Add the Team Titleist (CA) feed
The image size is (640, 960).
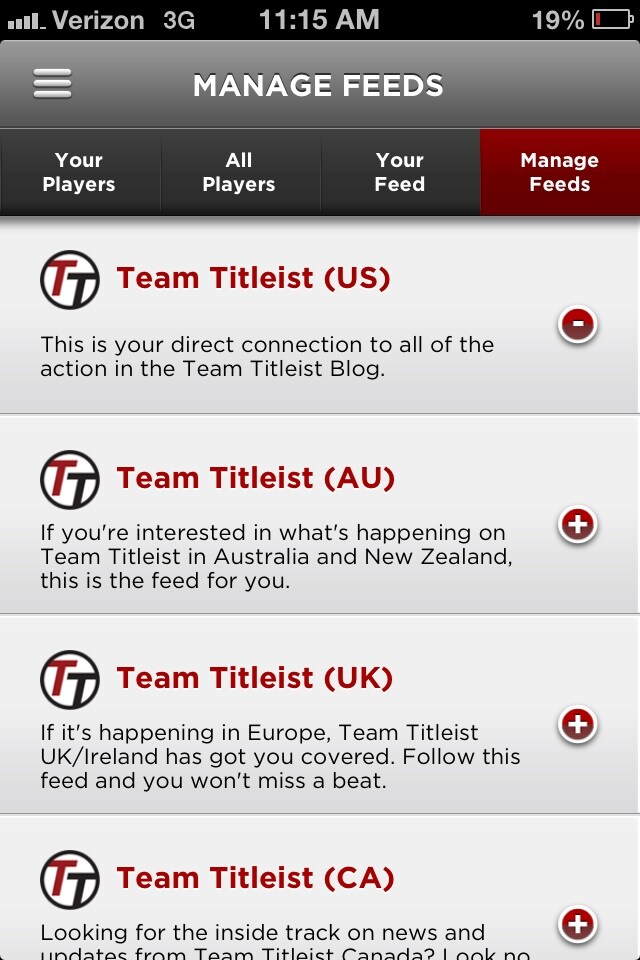point(577,924)
